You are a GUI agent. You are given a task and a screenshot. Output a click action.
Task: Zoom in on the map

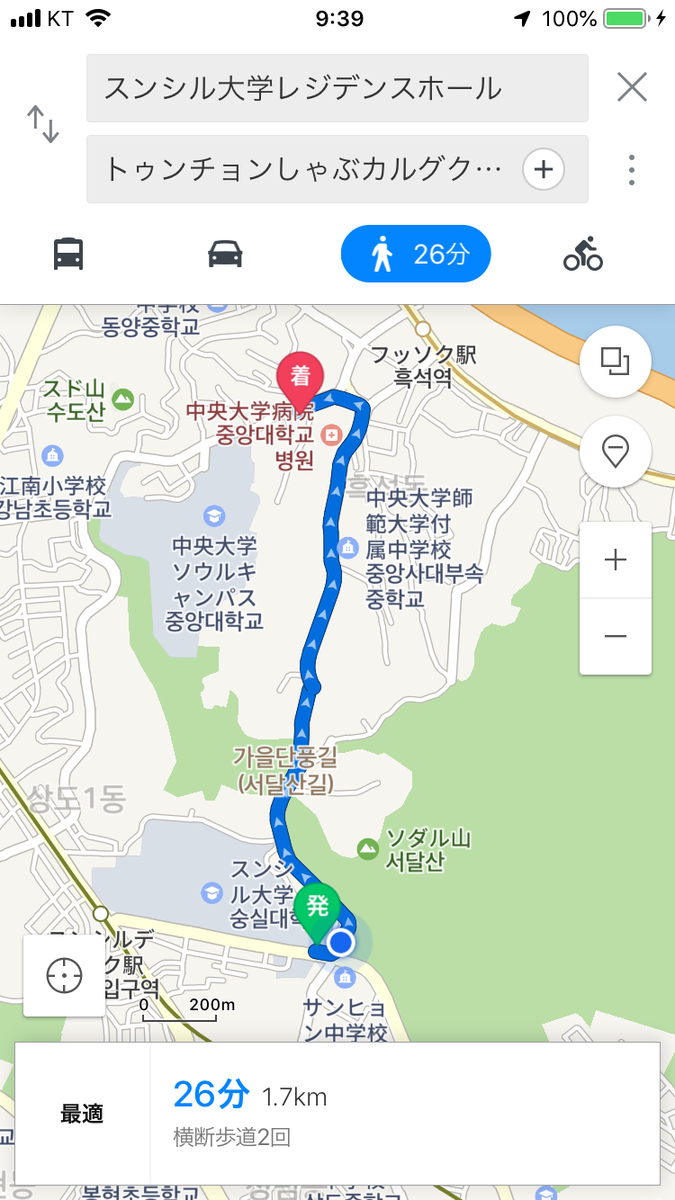coord(615,560)
